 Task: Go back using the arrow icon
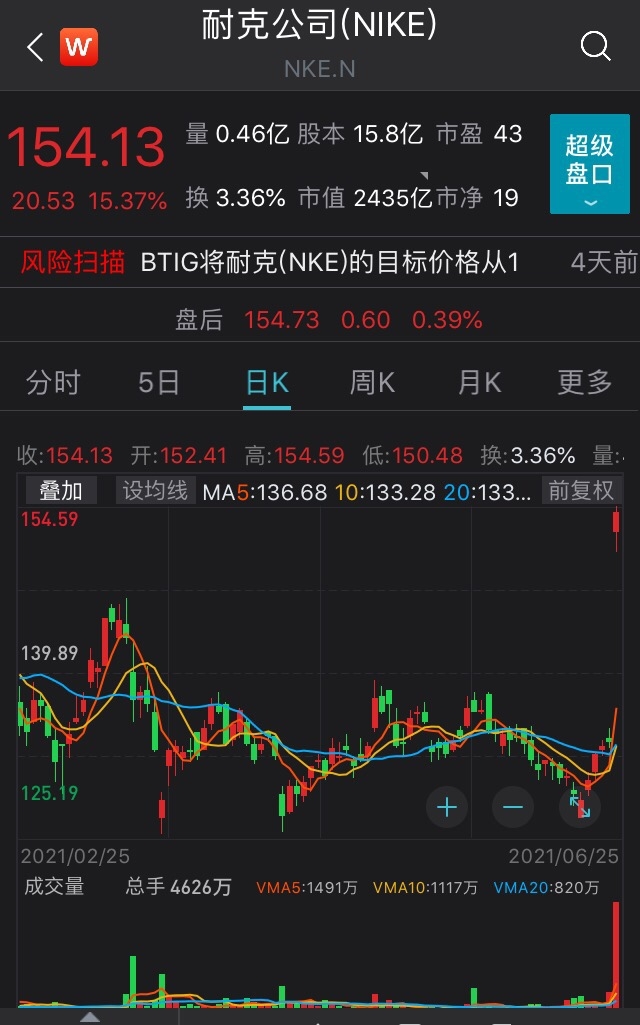(35, 47)
